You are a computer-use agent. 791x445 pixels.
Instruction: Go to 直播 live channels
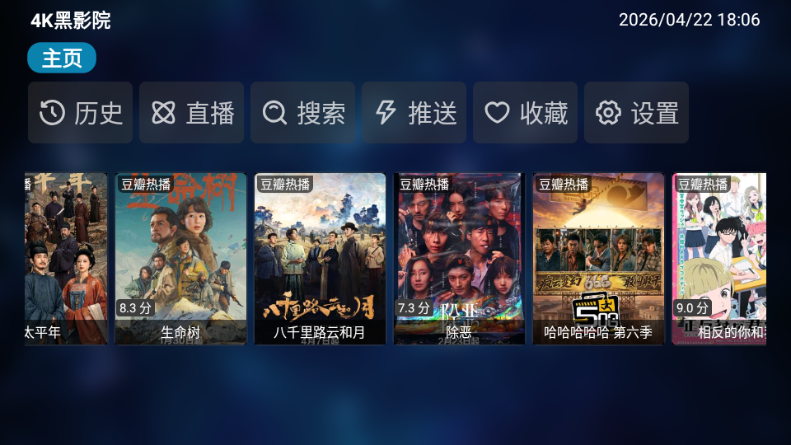click(192, 113)
